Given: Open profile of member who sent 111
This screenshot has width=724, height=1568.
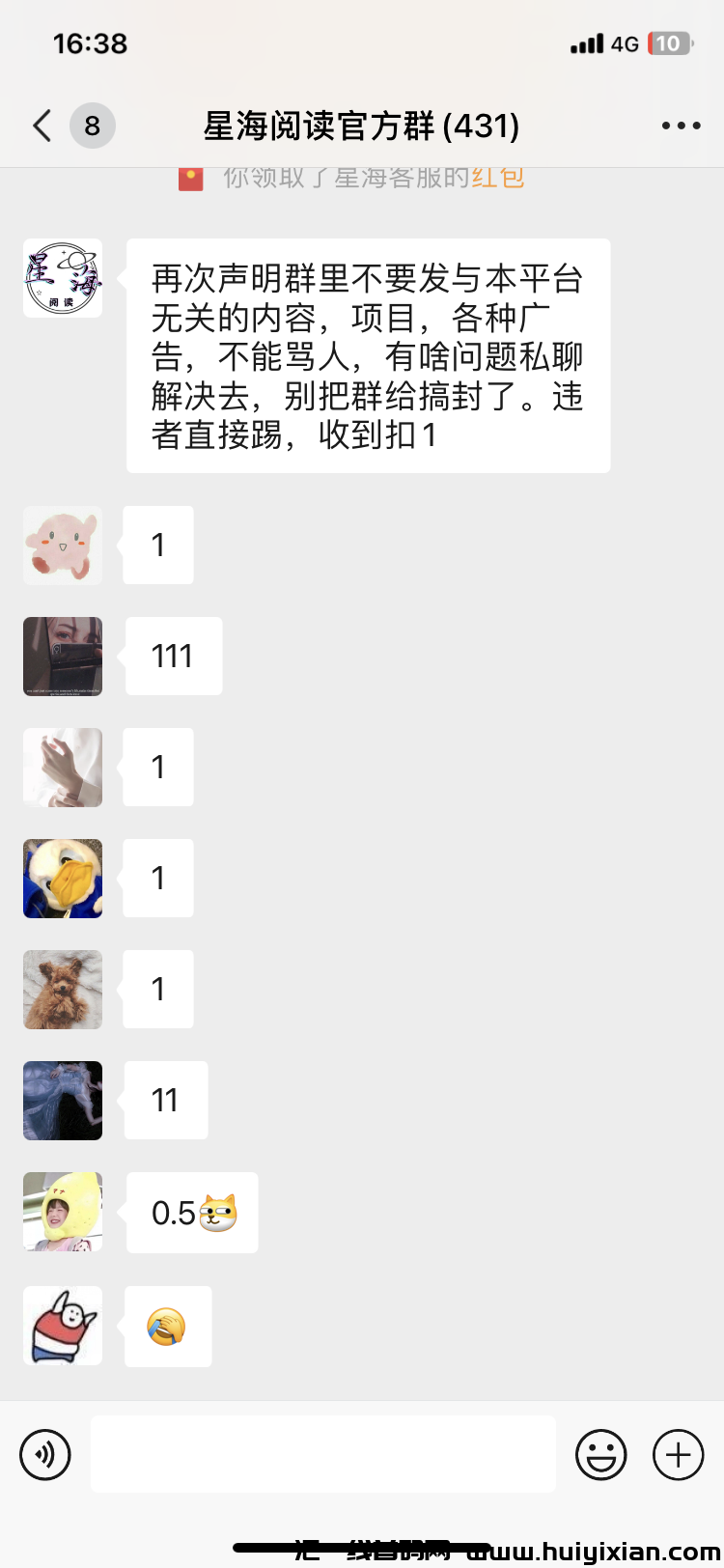Looking at the screenshot, I should pos(63,657).
